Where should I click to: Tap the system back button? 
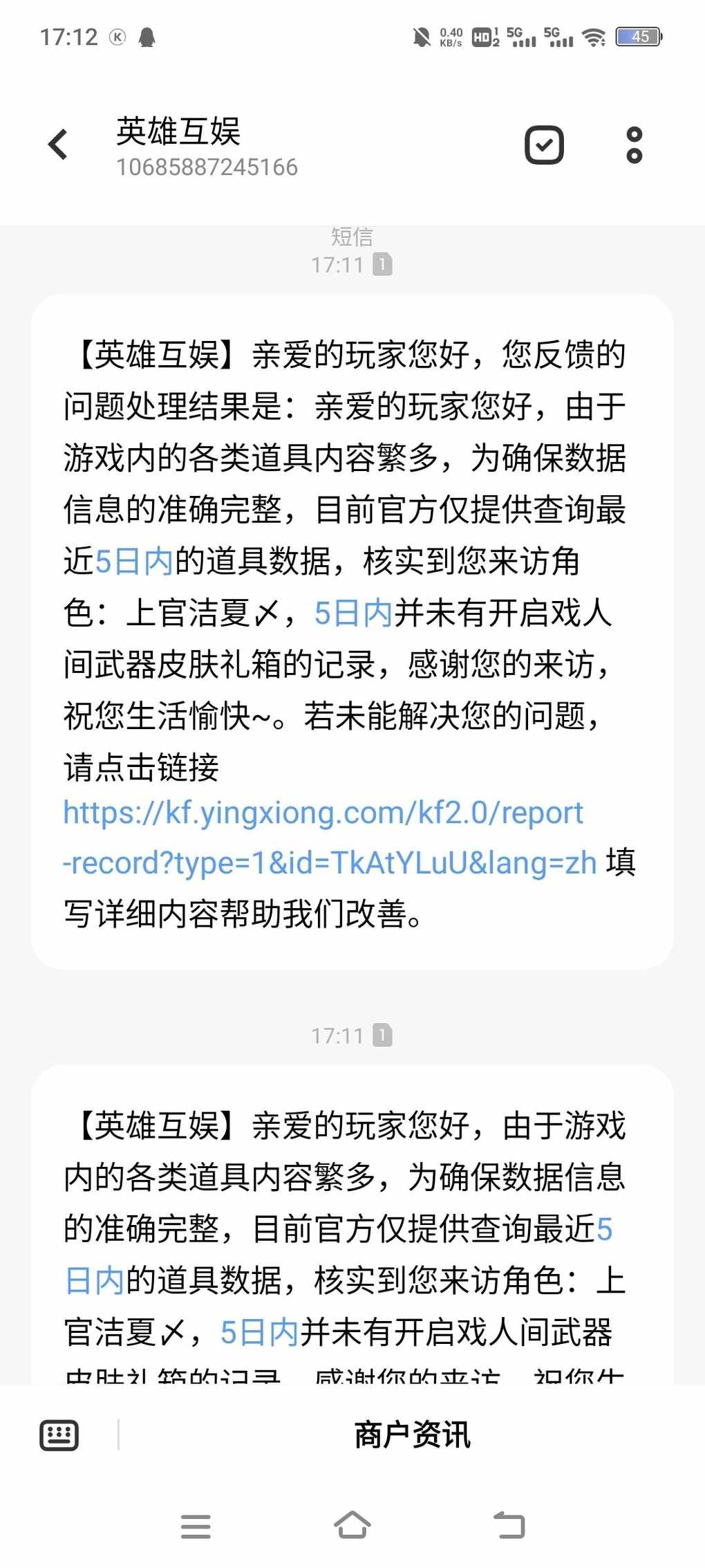509,1525
